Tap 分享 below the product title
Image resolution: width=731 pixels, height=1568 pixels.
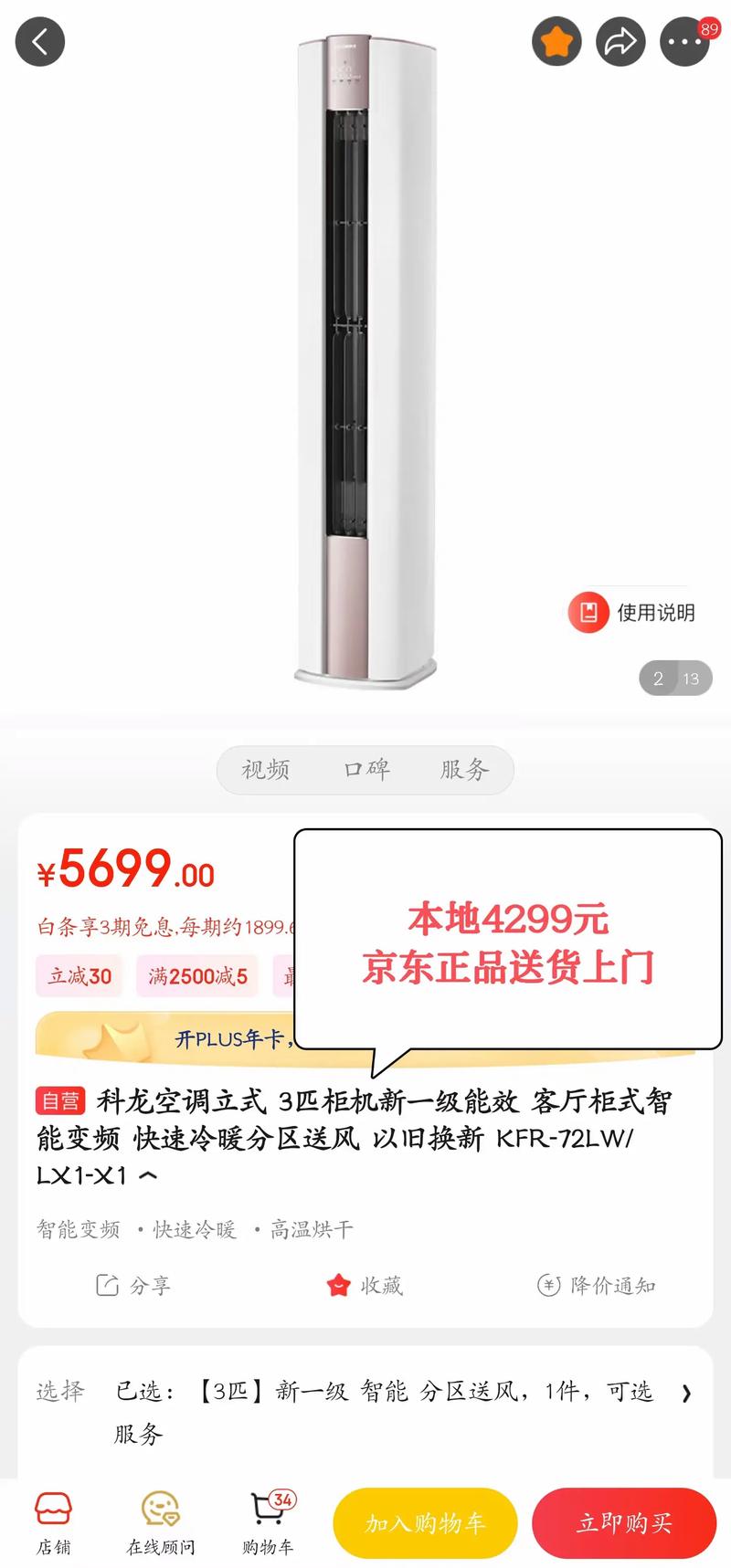134,1286
